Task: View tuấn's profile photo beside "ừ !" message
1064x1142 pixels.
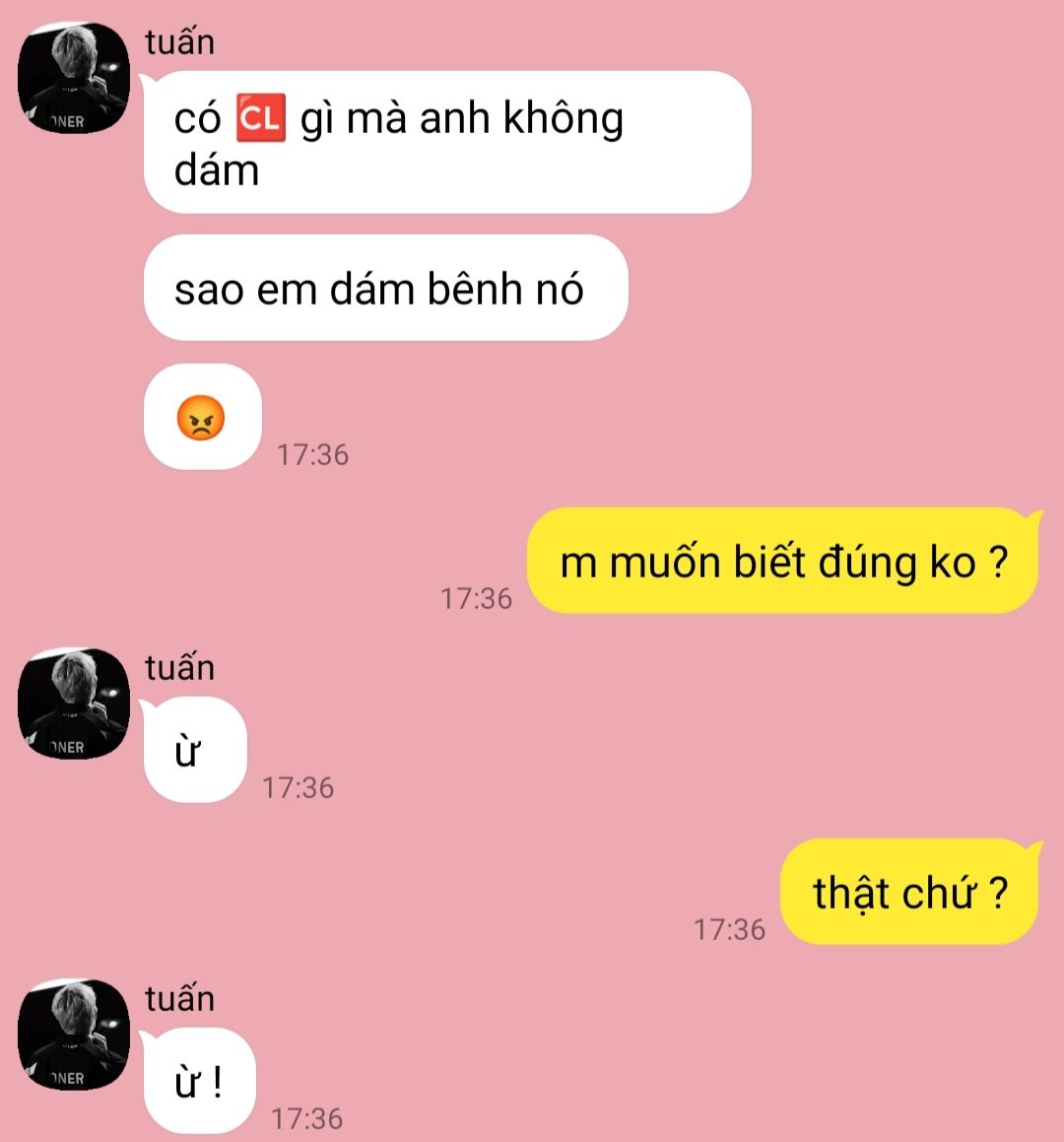Action: [x=74, y=1035]
